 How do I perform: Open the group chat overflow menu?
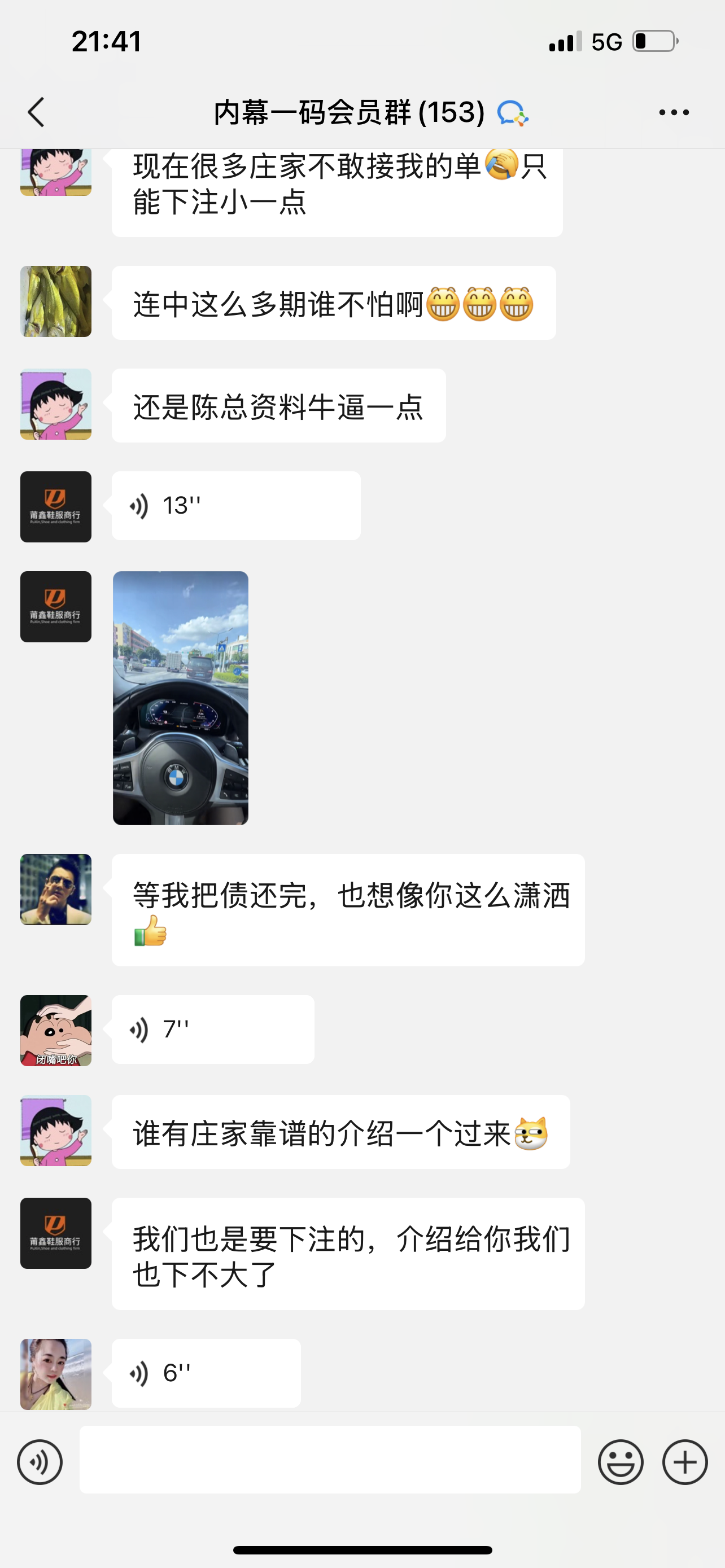coord(674,112)
